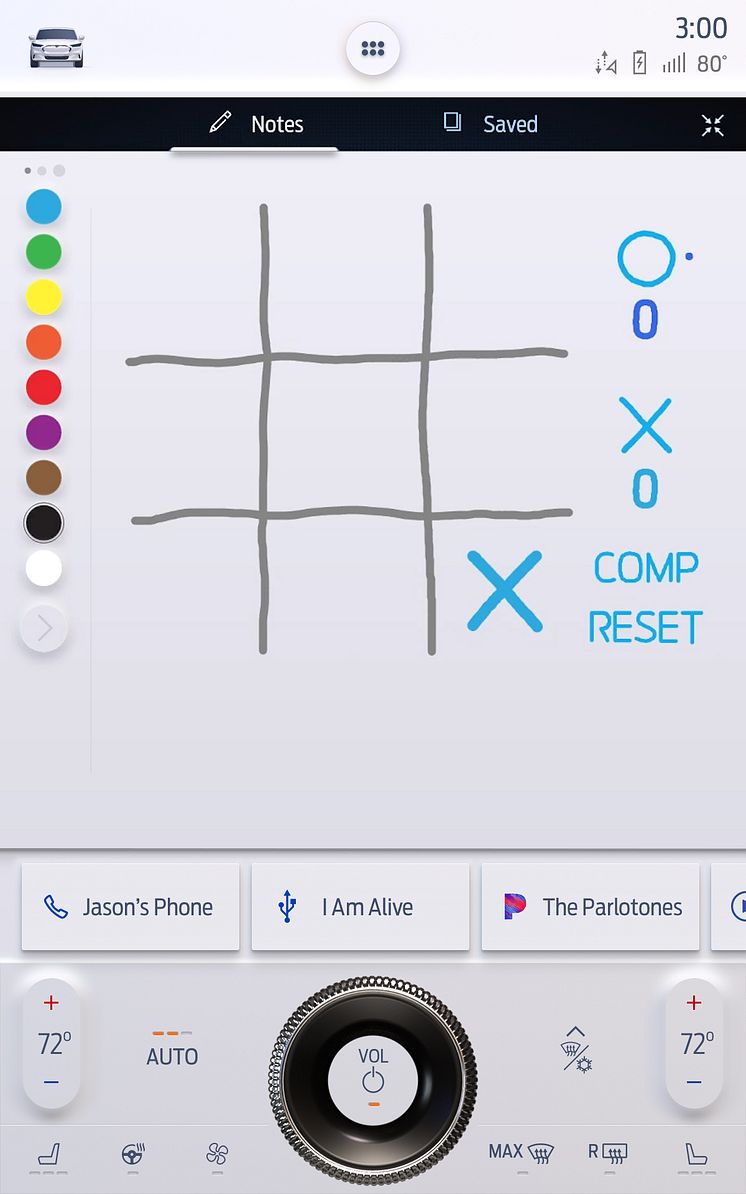Choose the green pen color
The image size is (746, 1194).
43,252
